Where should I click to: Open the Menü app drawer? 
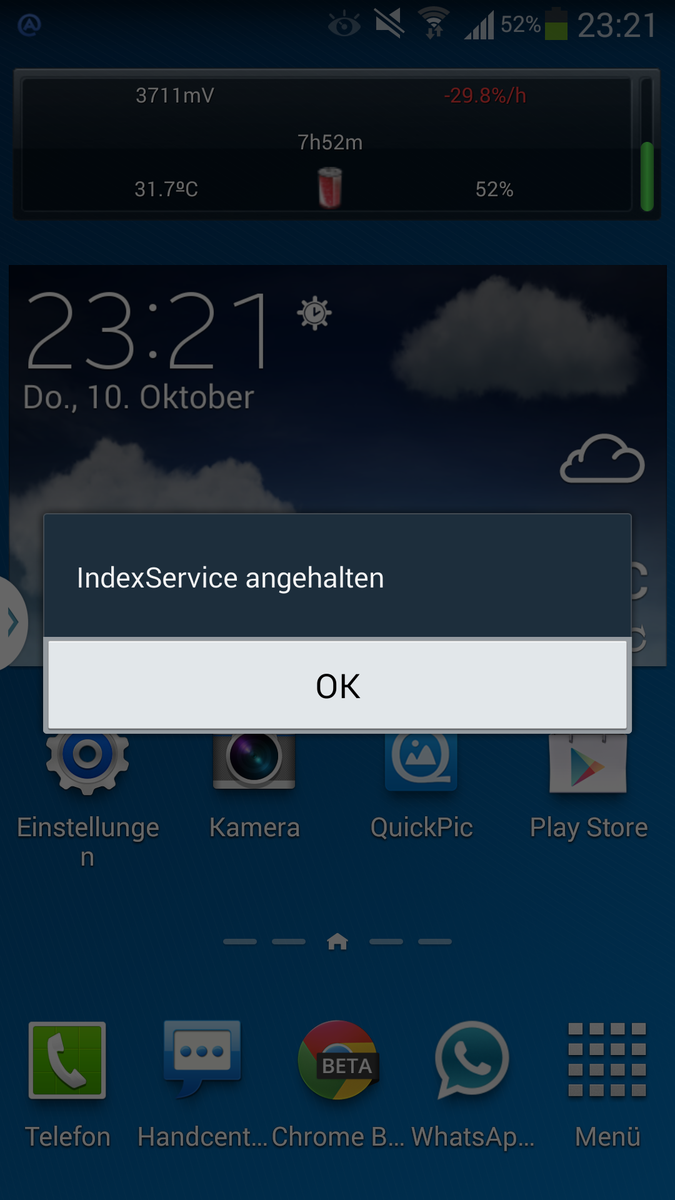[x=607, y=1062]
